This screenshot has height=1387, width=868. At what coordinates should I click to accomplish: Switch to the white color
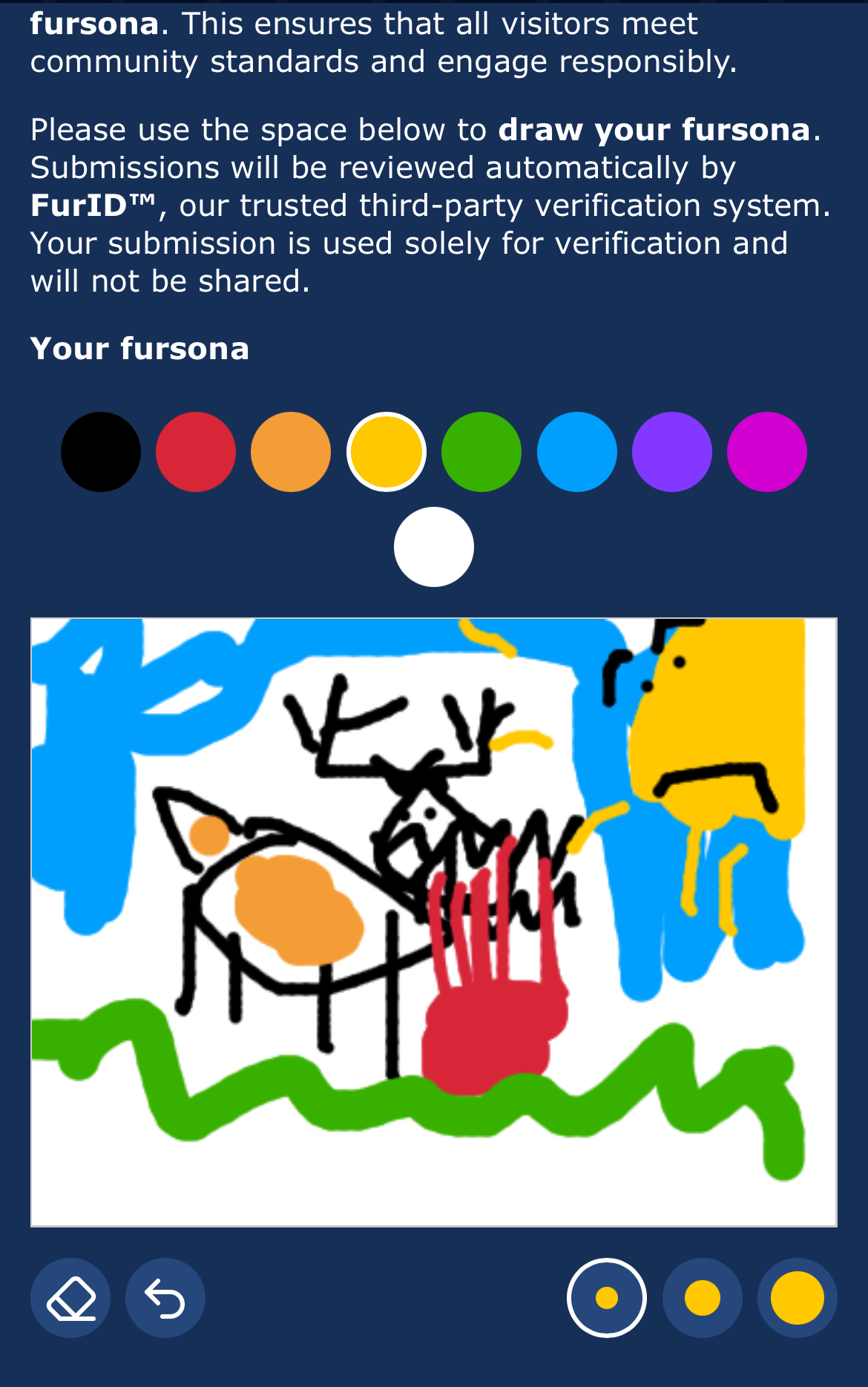pos(434,547)
